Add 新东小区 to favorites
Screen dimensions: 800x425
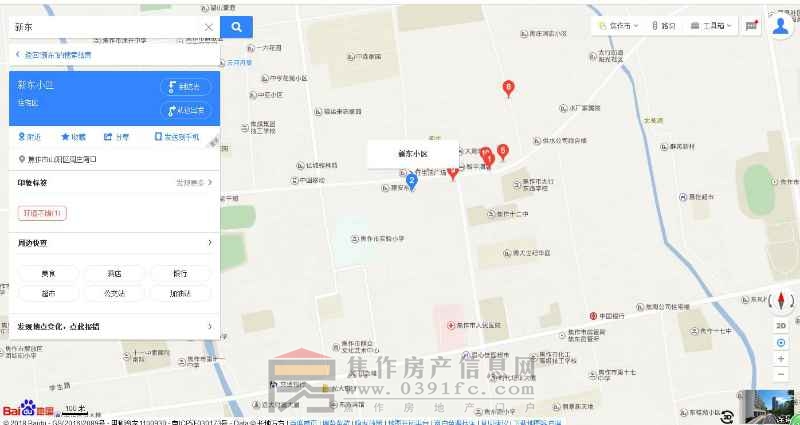[74, 136]
